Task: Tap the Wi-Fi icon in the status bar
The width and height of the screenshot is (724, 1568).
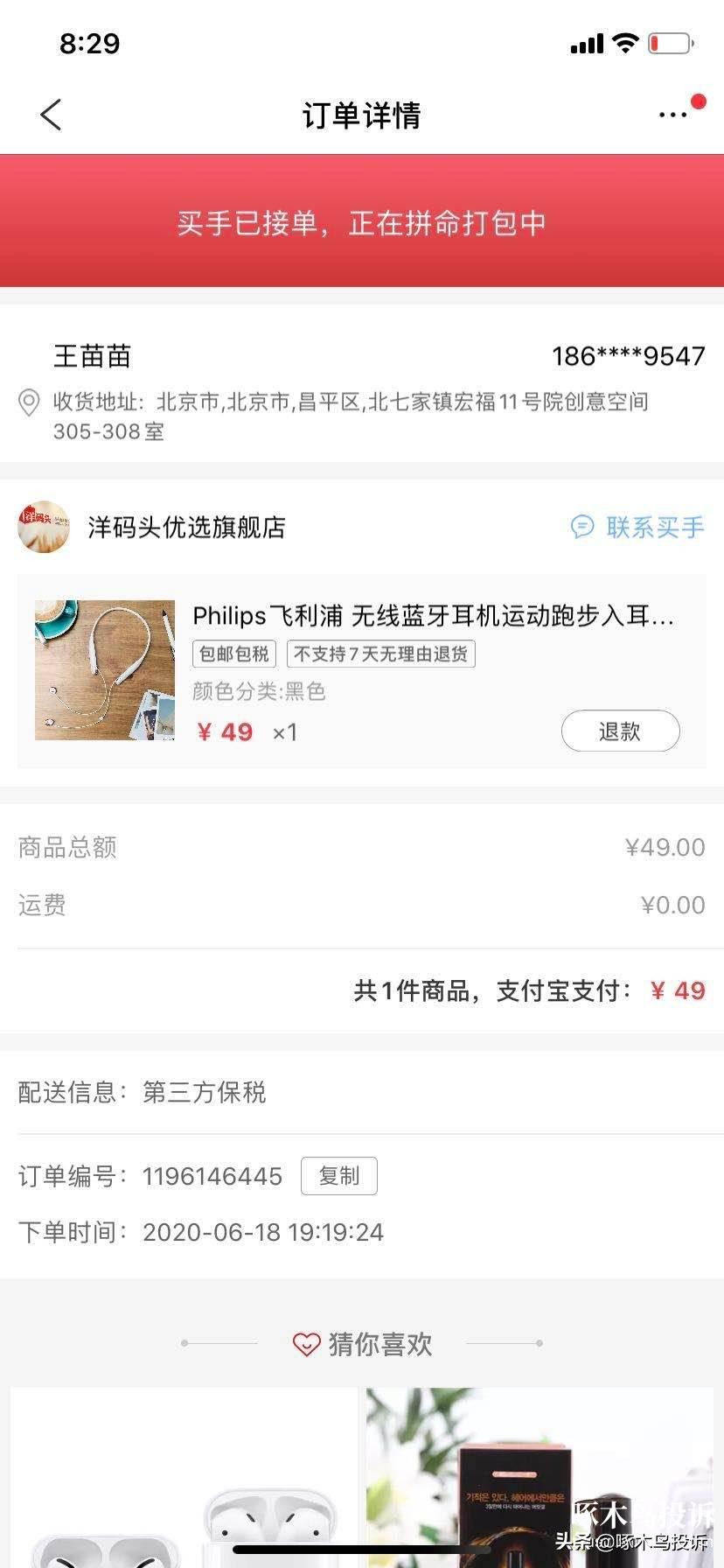Action: [x=626, y=41]
